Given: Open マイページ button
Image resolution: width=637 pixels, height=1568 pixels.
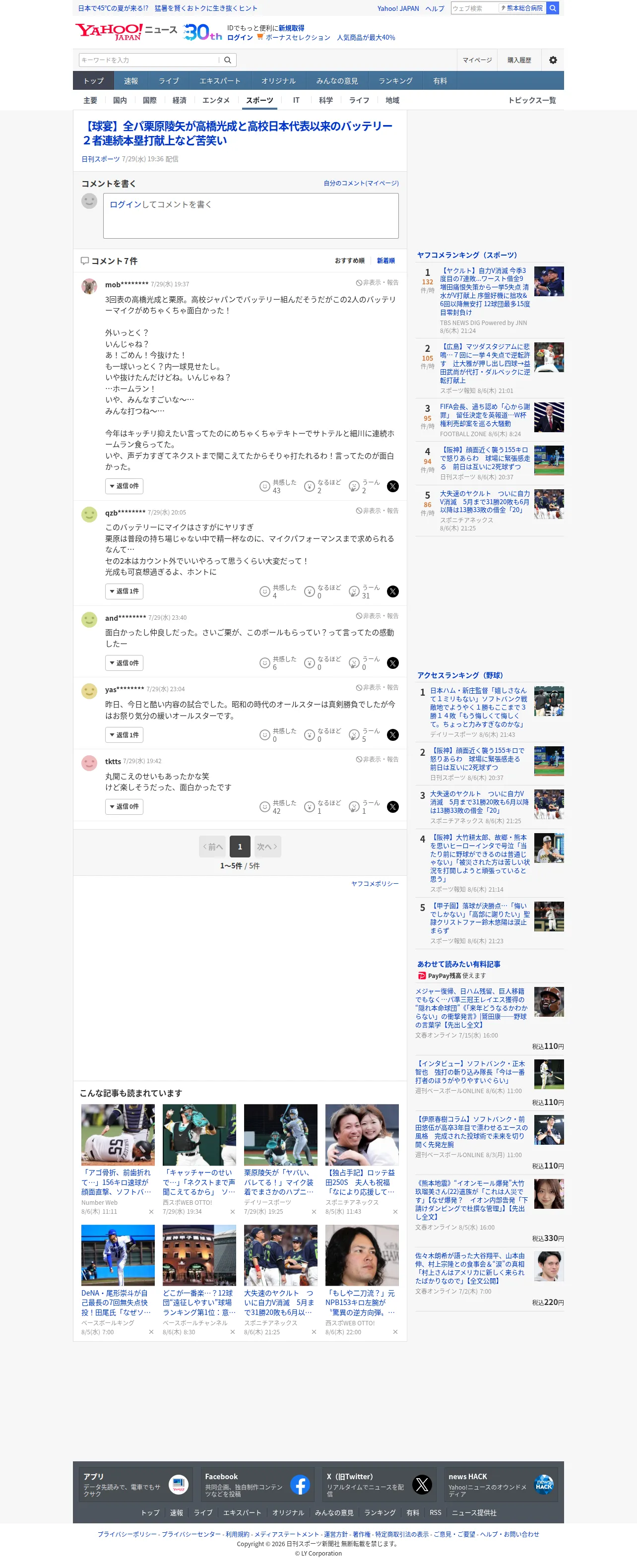Looking at the screenshot, I should click(477, 60).
